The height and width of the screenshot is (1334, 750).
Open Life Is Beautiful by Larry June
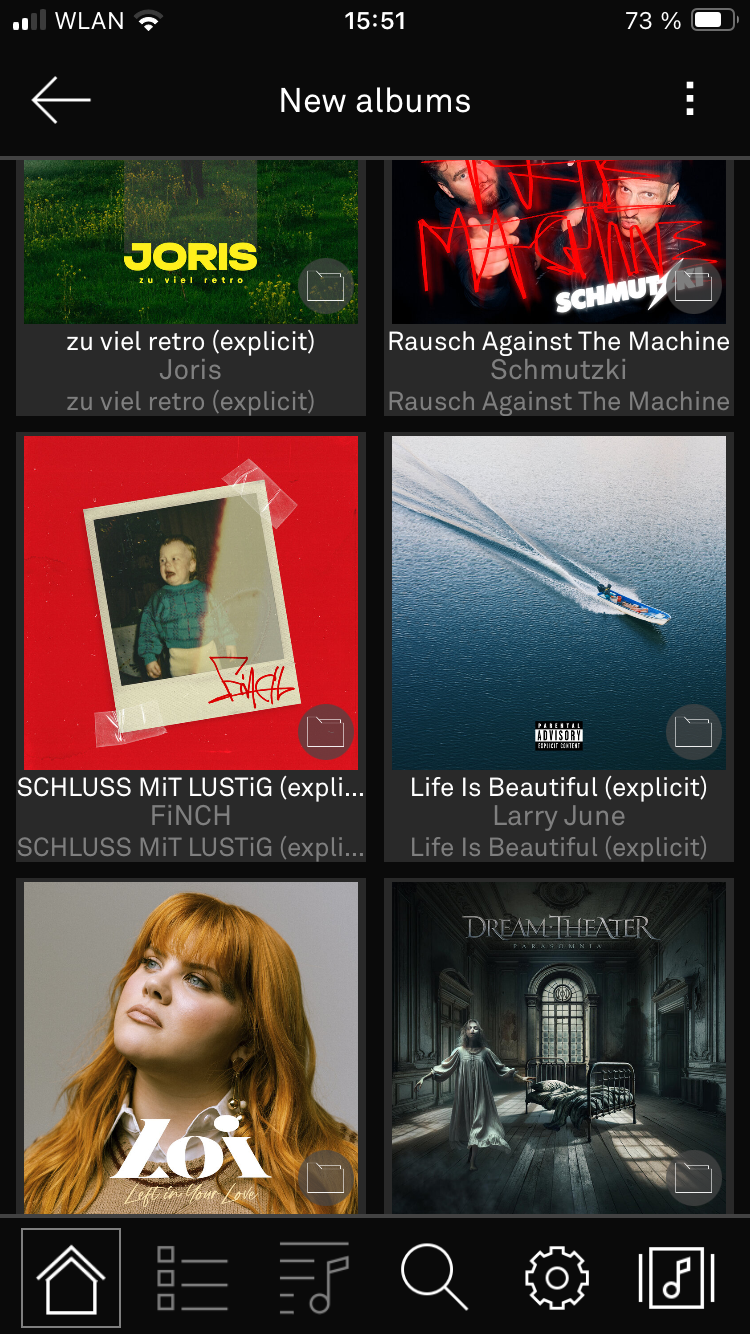pos(559,647)
